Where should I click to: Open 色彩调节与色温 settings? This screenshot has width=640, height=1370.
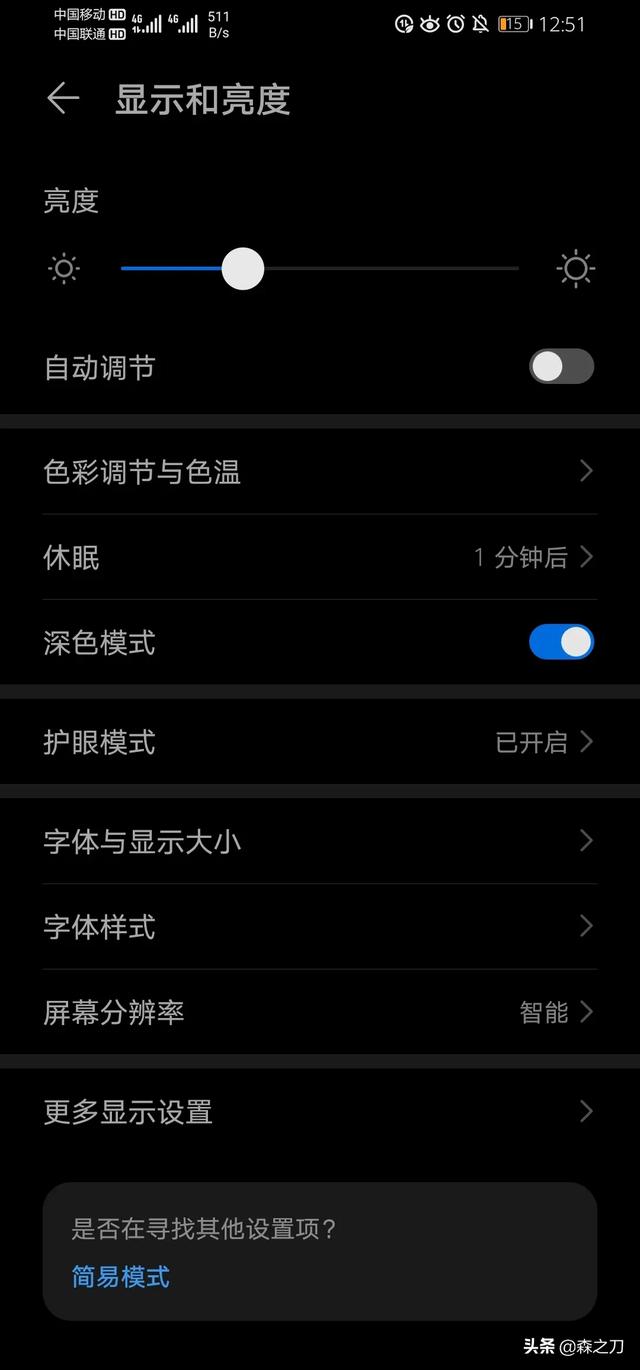(320, 471)
